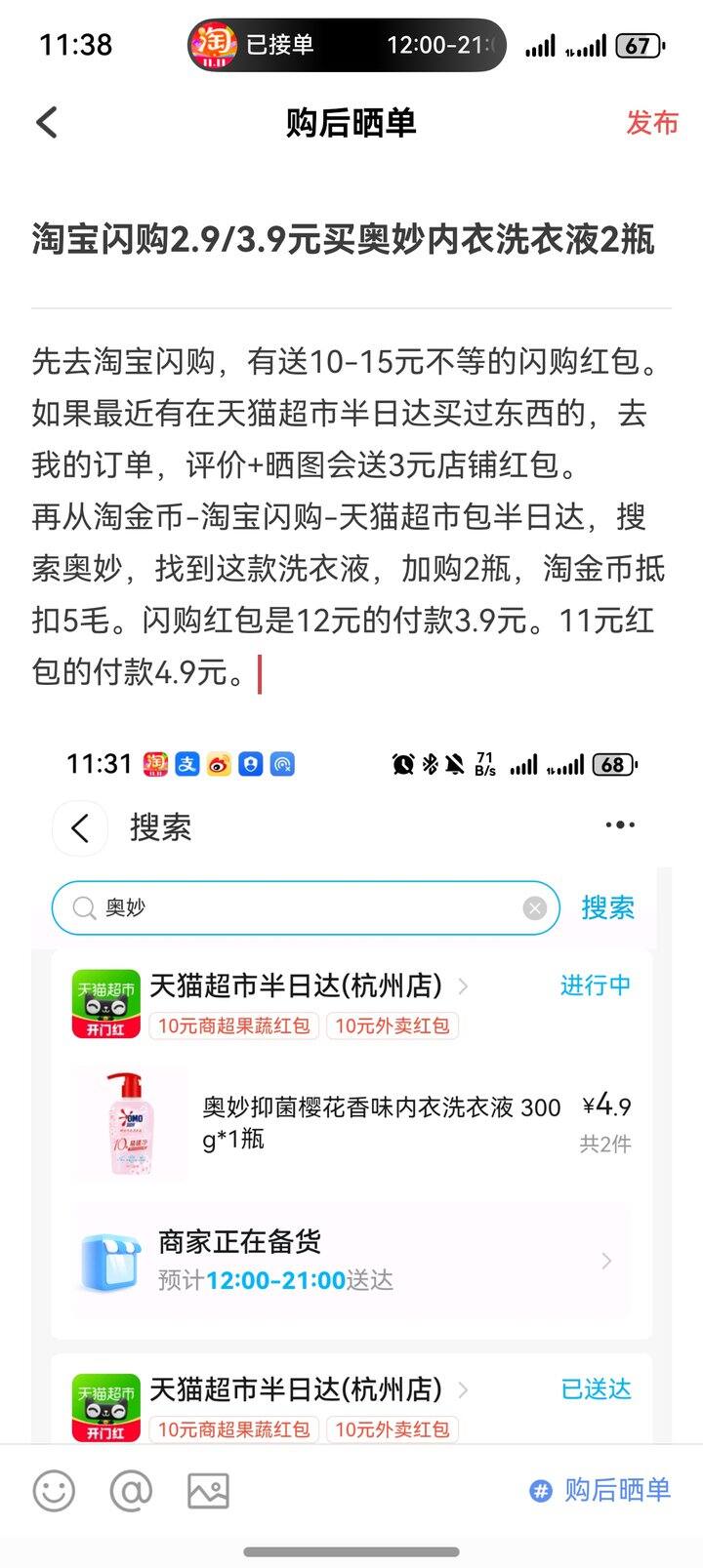Image resolution: width=703 pixels, height=1568 pixels.
Task: Select the #购后晒单 topic tag
Action: pos(600,1490)
